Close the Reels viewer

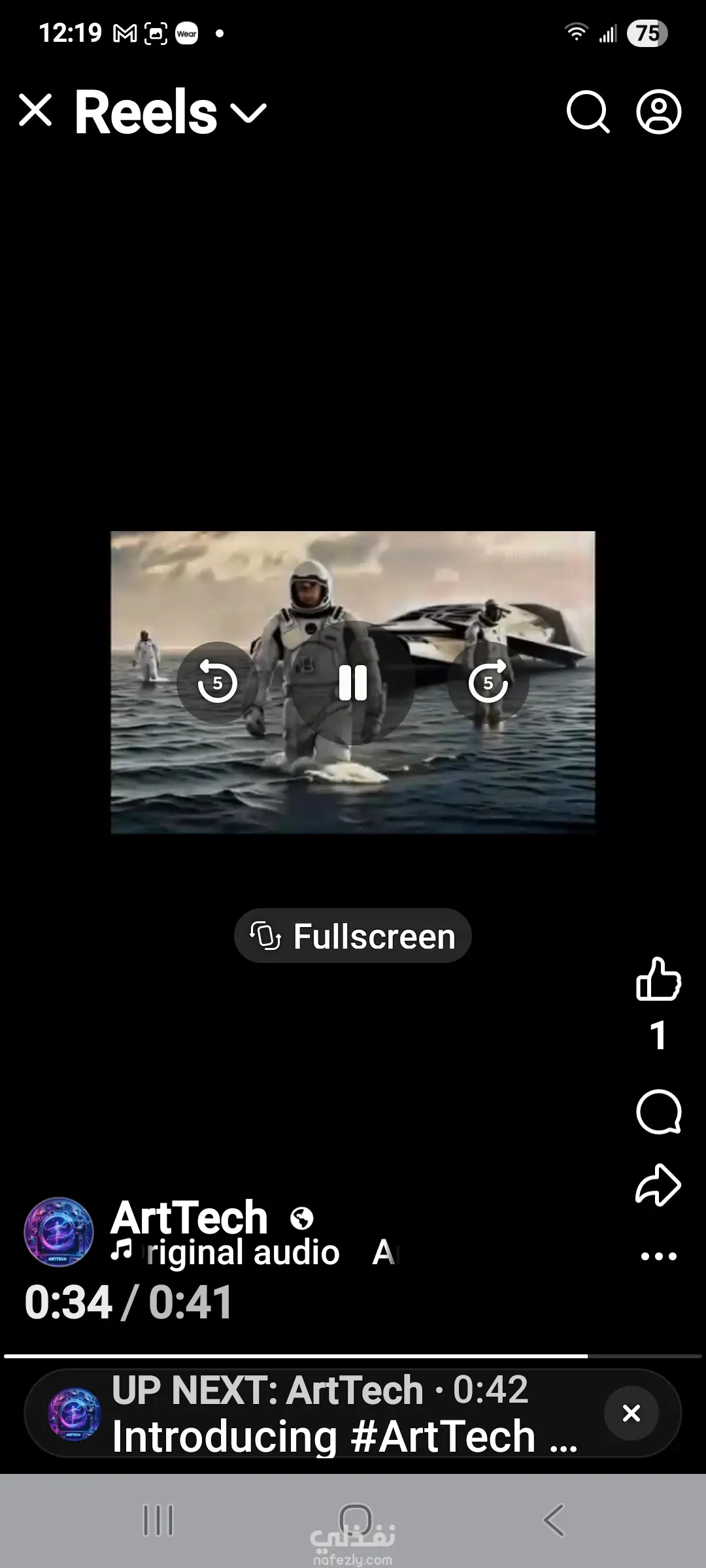tap(35, 110)
